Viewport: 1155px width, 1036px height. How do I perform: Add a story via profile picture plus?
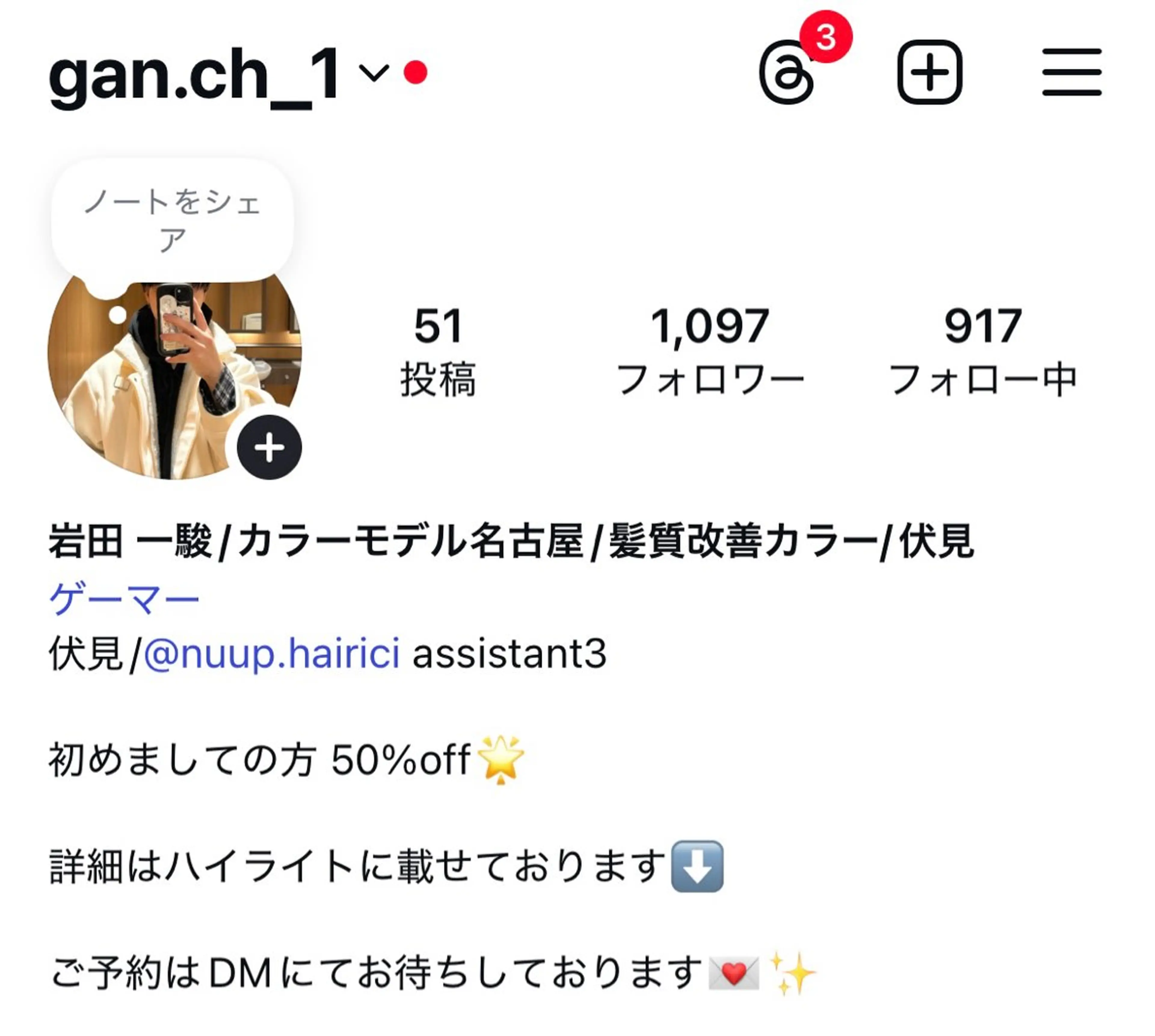pos(269,447)
